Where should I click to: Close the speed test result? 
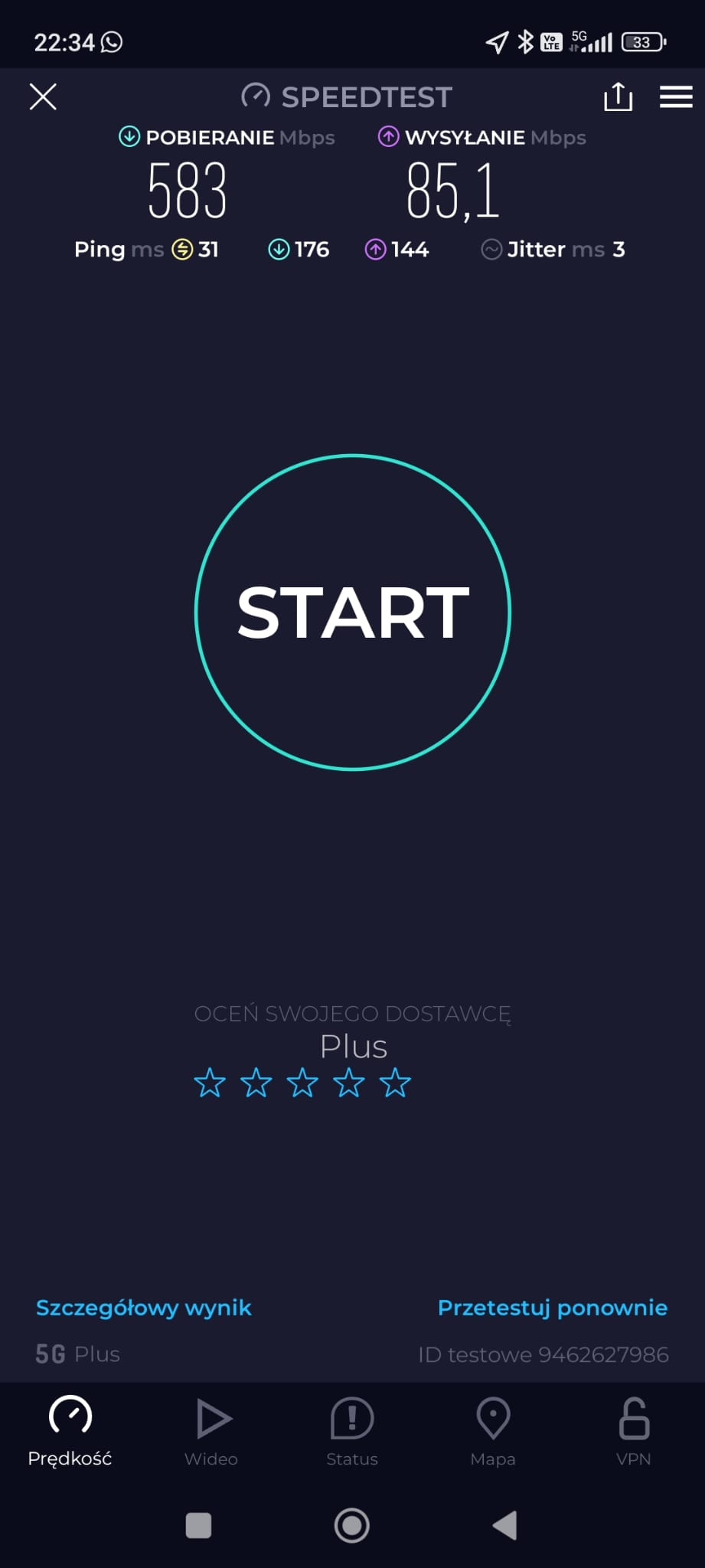[43, 97]
